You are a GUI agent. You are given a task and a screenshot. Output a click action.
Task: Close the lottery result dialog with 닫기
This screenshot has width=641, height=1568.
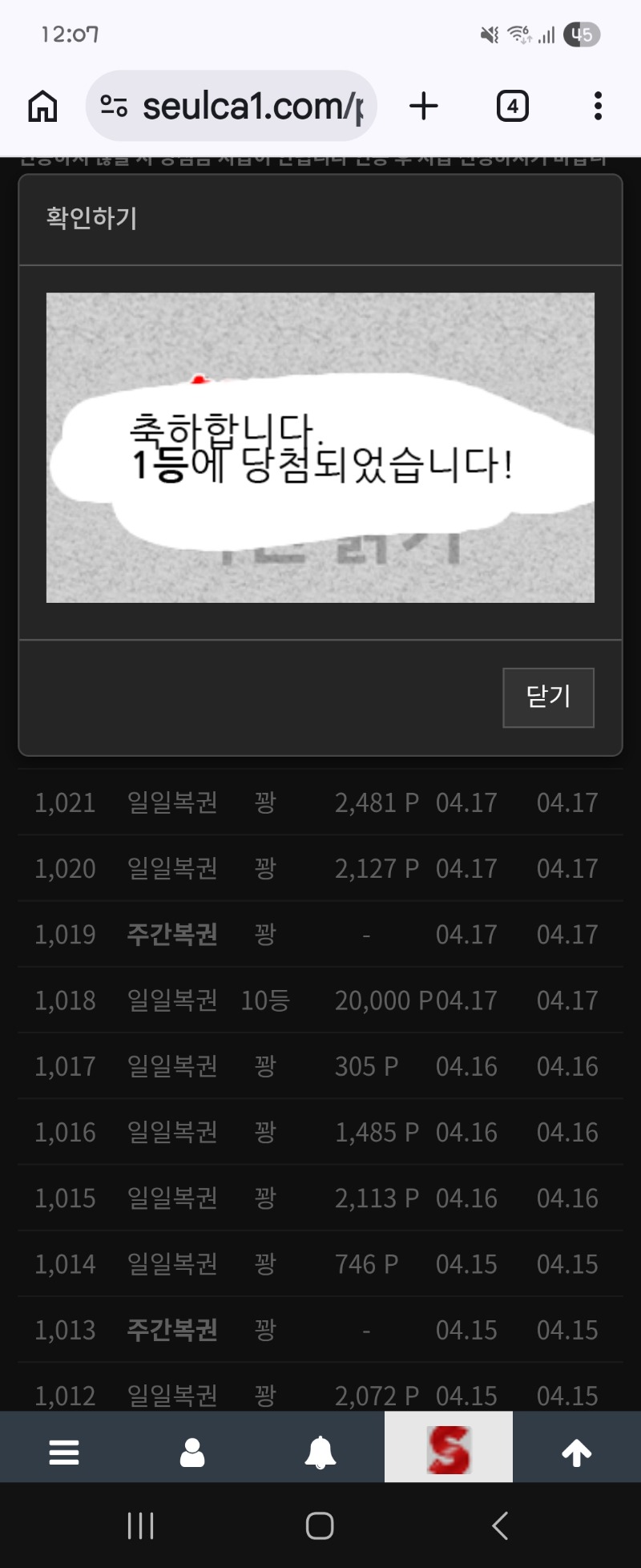coord(548,697)
